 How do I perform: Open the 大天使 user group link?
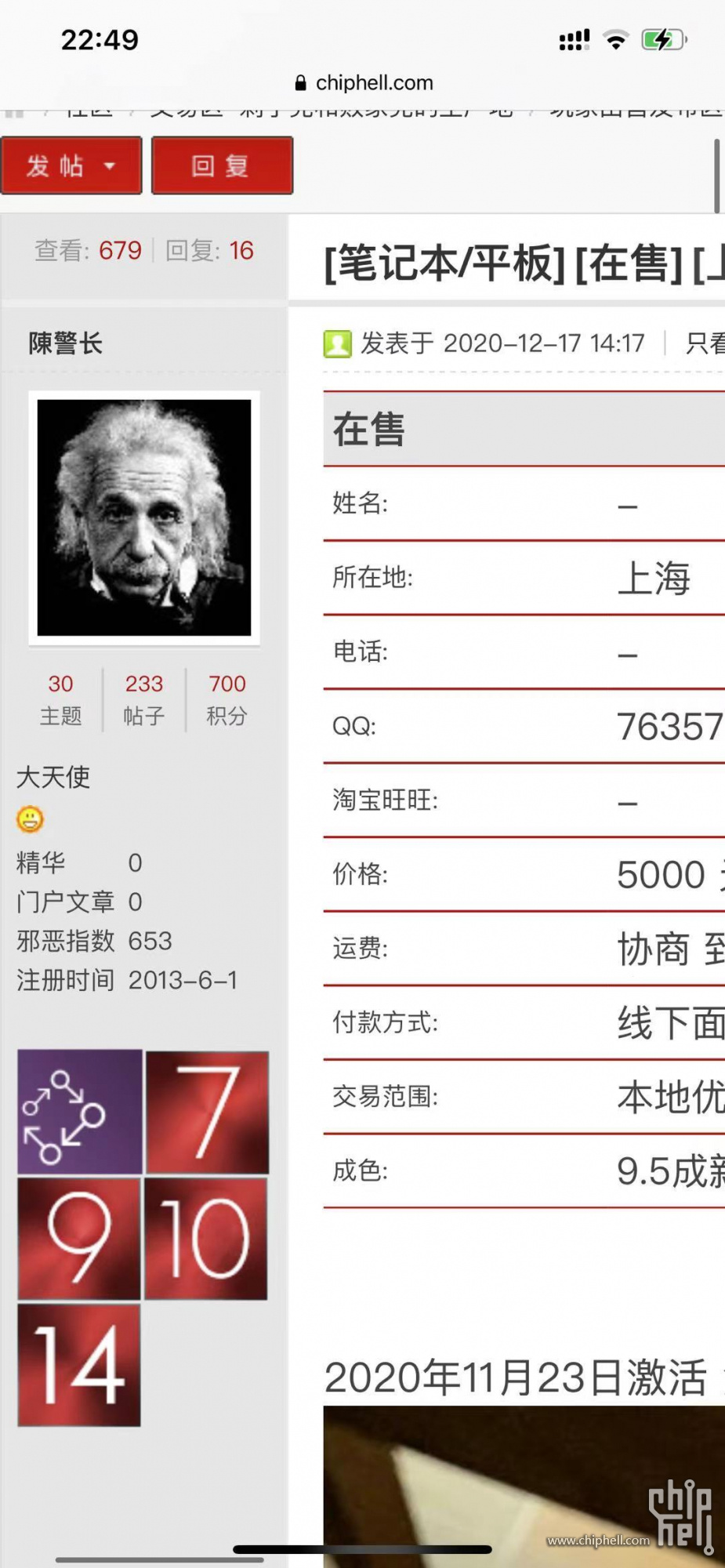[53, 777]
